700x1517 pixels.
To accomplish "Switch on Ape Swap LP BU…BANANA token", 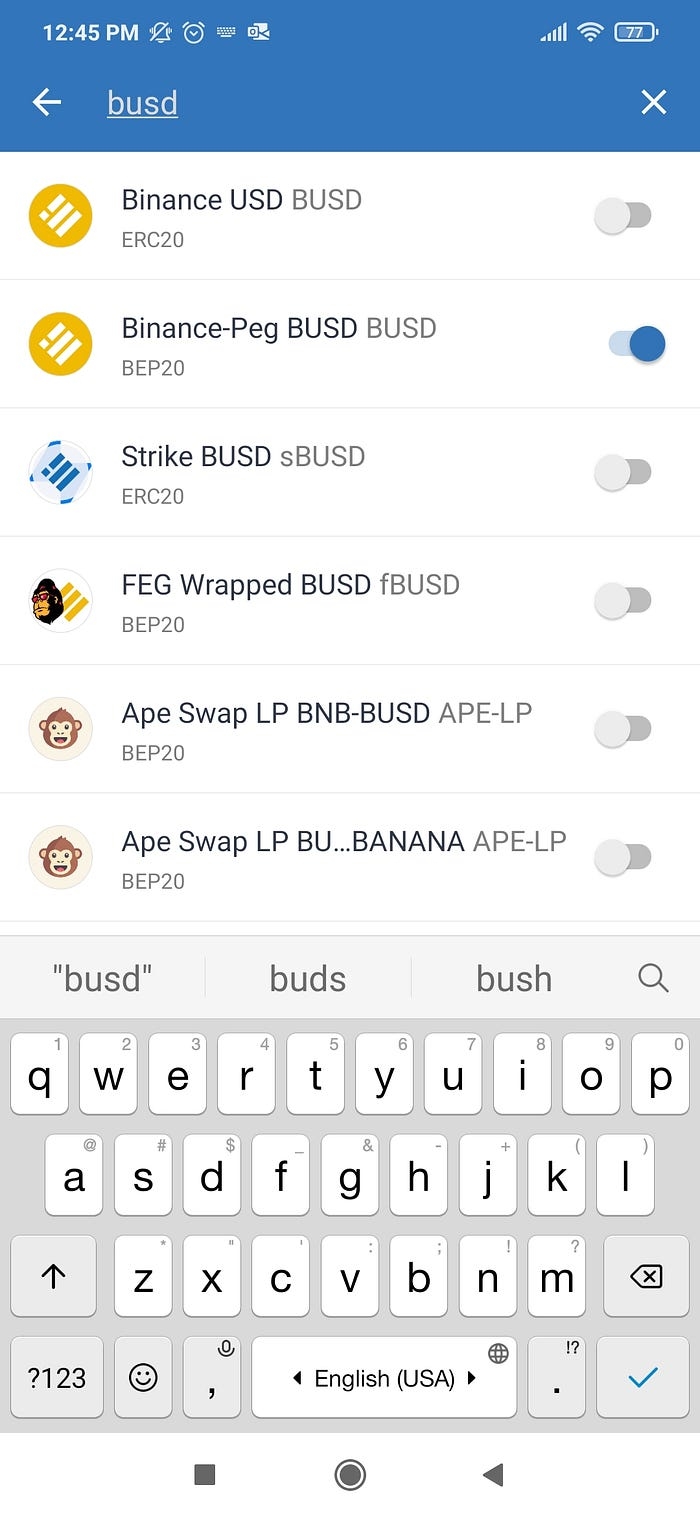I will pyautogui.click(x=624, y=857).
